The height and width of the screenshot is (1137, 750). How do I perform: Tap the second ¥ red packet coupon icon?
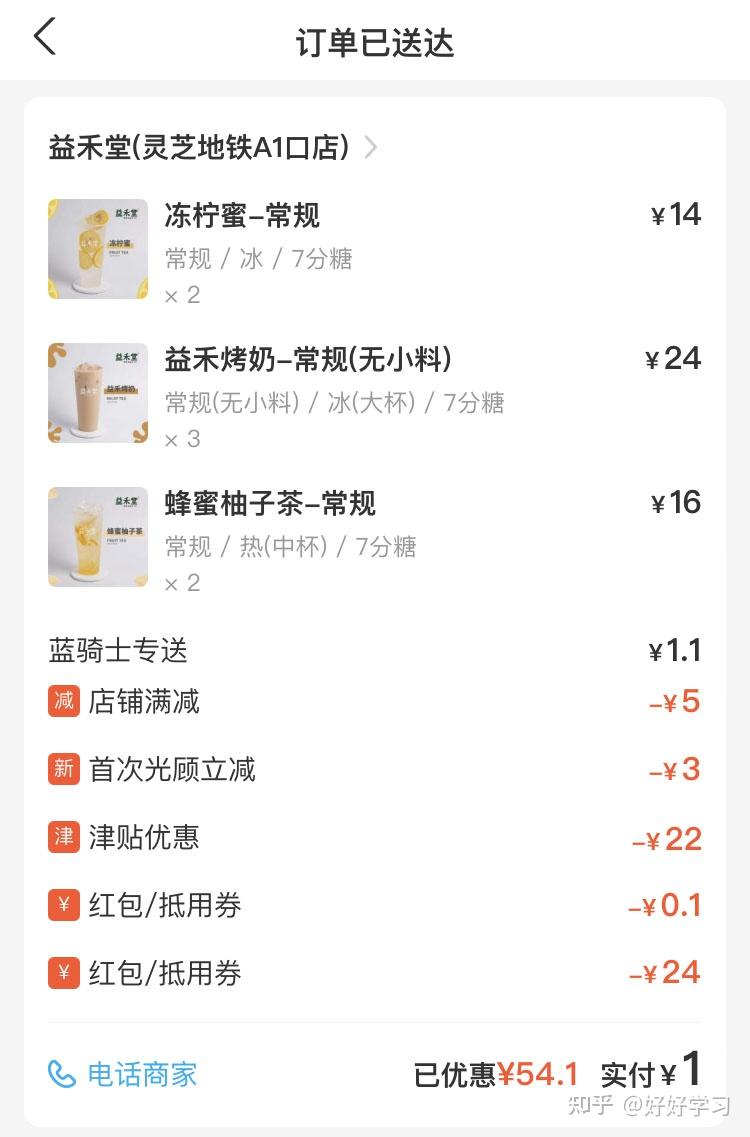tap(62, 973)
